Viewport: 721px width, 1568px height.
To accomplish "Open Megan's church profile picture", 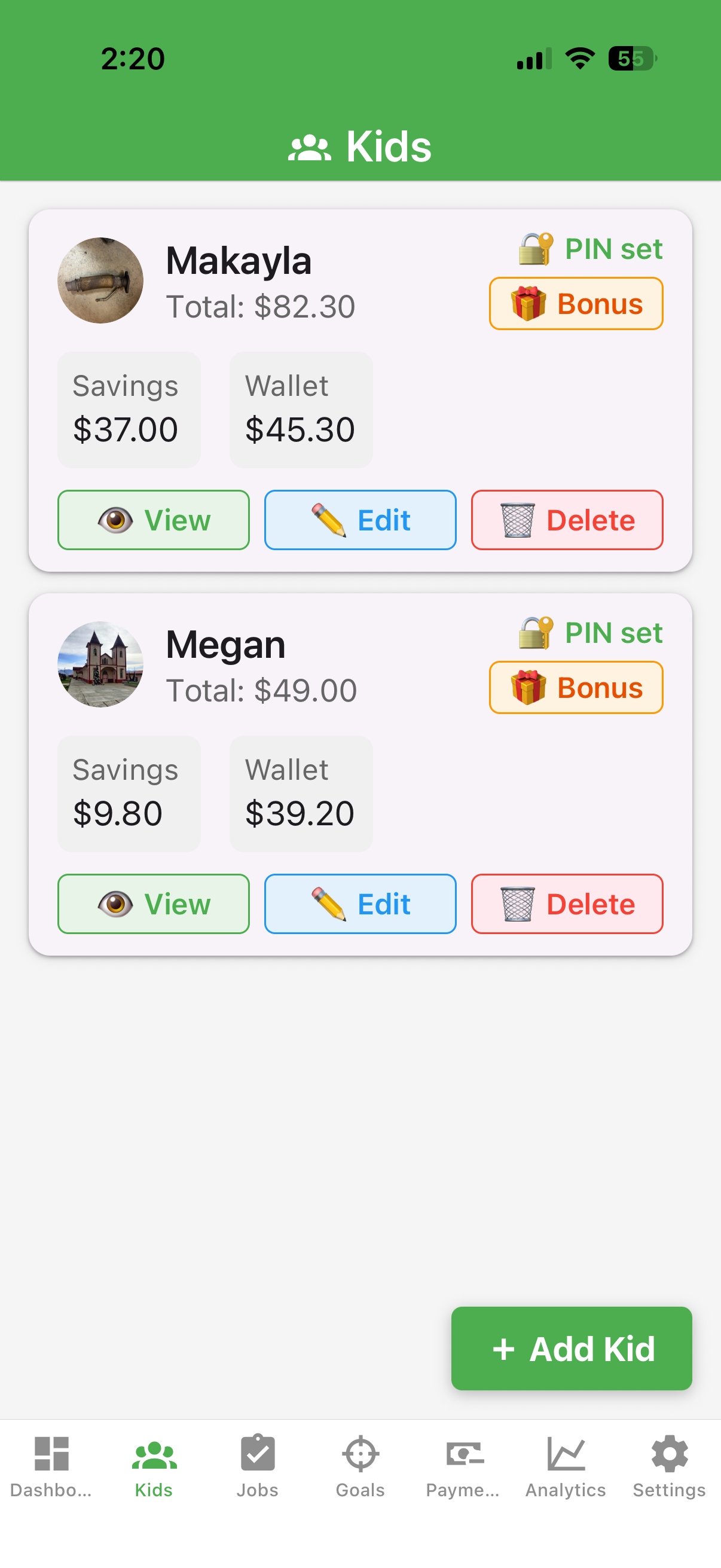I will 100,665.
